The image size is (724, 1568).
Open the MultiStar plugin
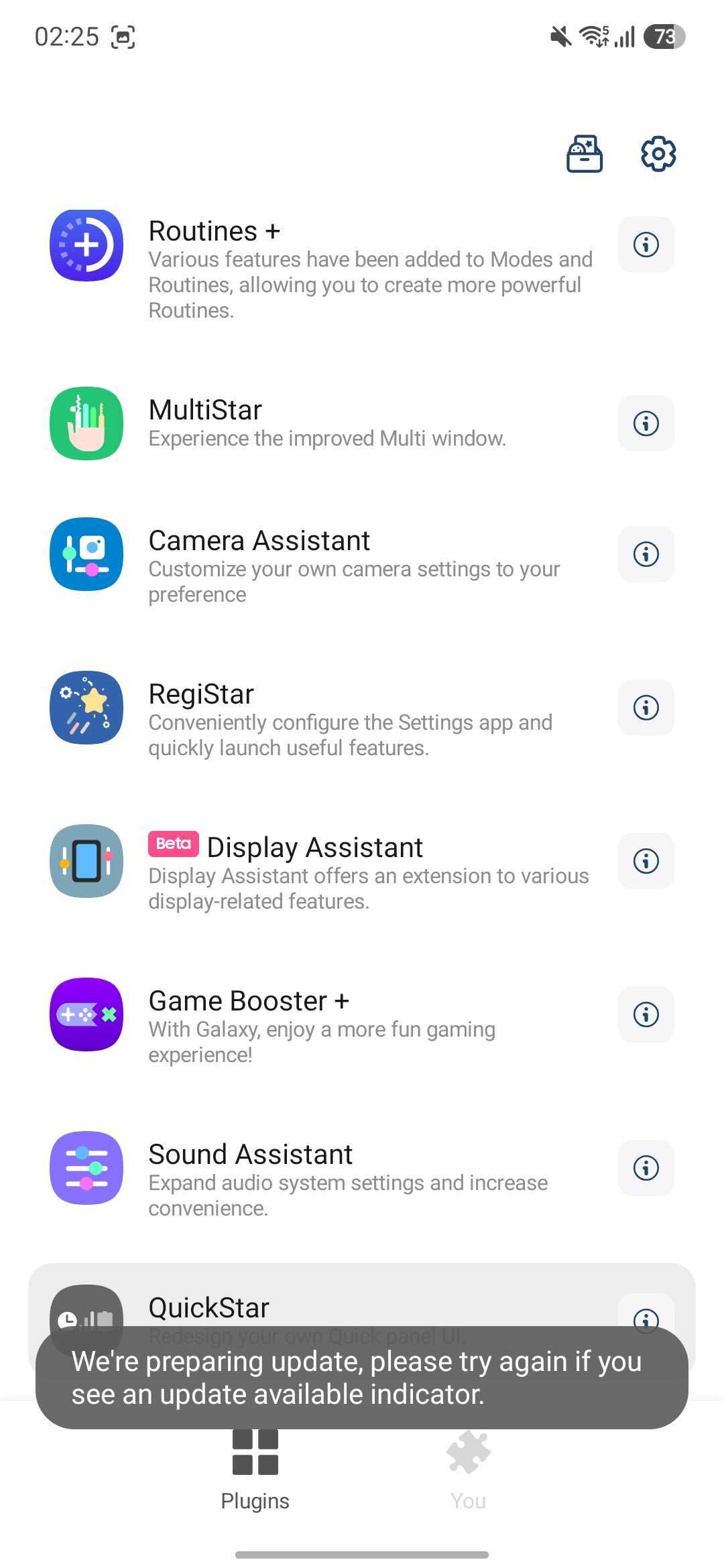302,422
